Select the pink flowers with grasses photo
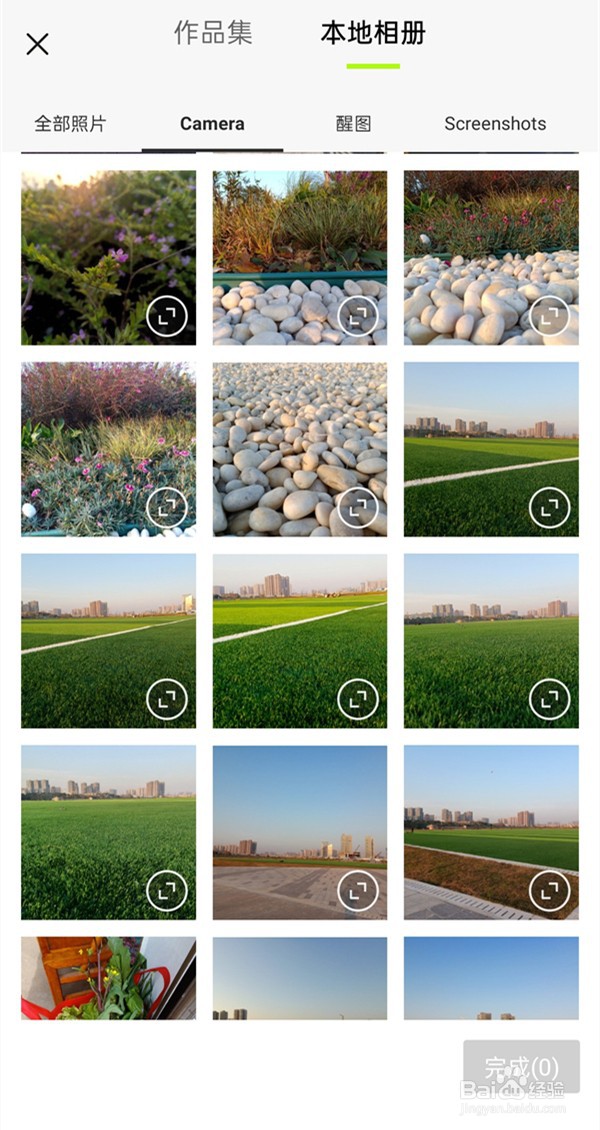This screenshot has height=1130, width=600. 108,449
